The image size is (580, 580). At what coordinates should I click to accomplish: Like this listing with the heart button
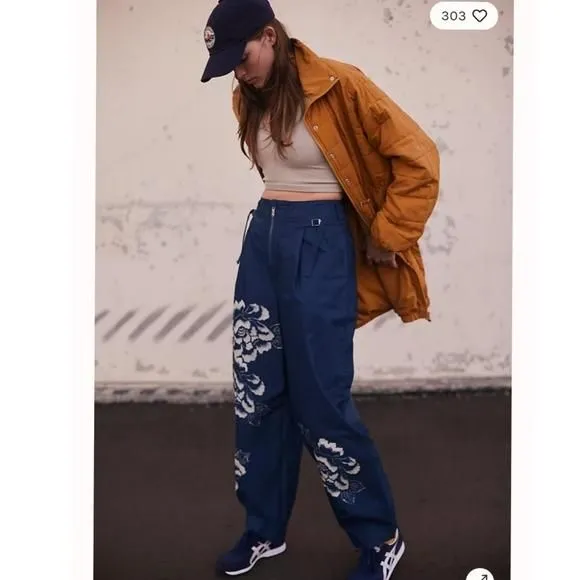point(480,16)
